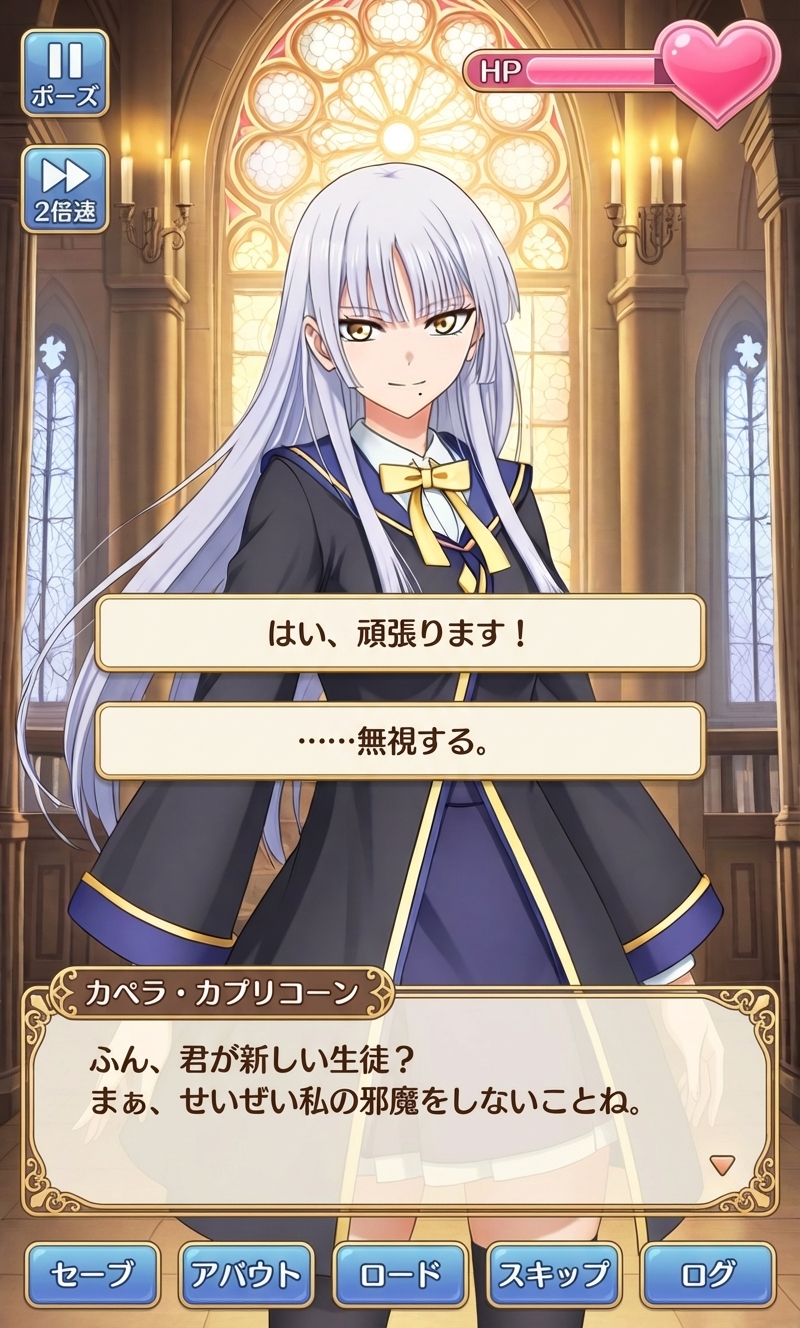Load a saved game via ロード

400,1274
